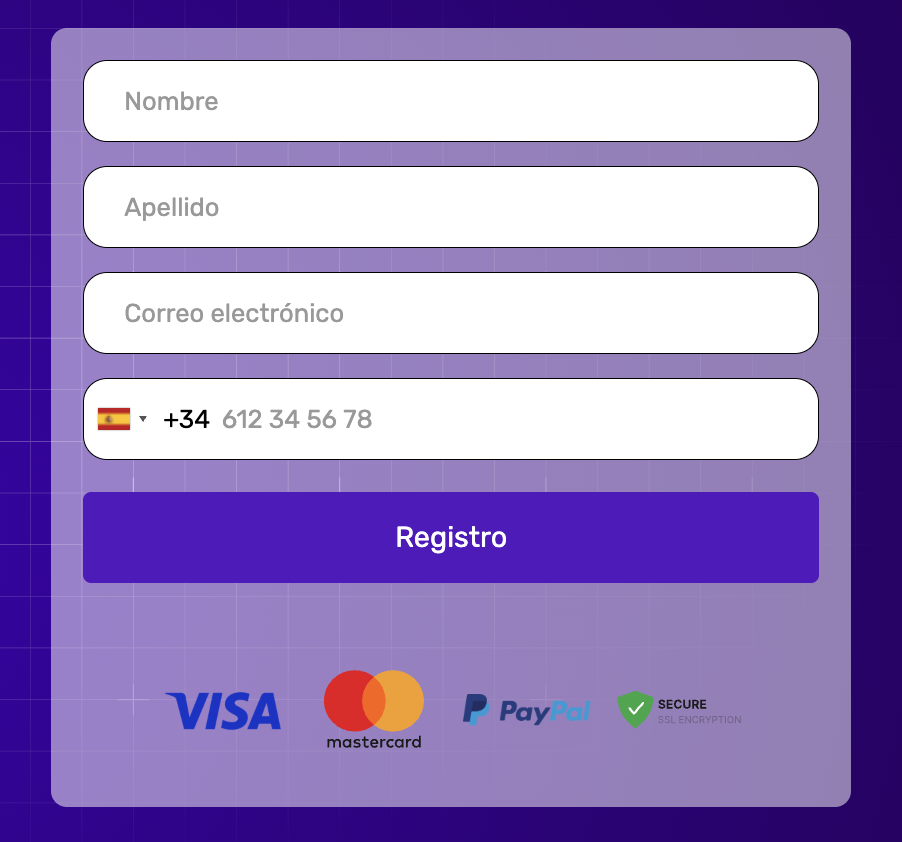Tap the Nombre text field
This screenshot has height=842, width=902.
click(x=450, y=101)
